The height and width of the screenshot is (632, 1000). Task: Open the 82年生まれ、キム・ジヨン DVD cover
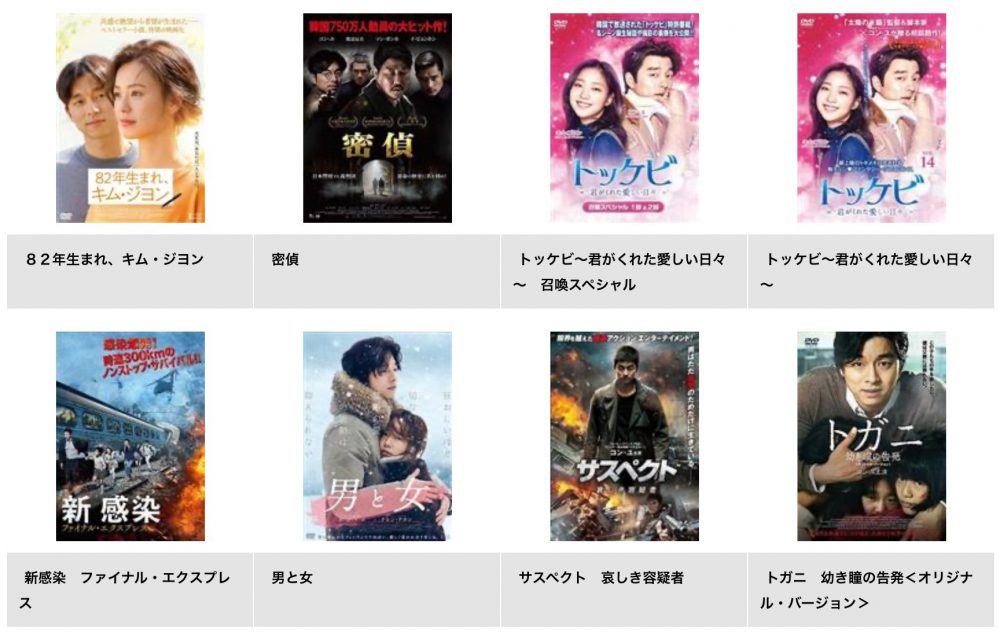[x=130, y=118]
